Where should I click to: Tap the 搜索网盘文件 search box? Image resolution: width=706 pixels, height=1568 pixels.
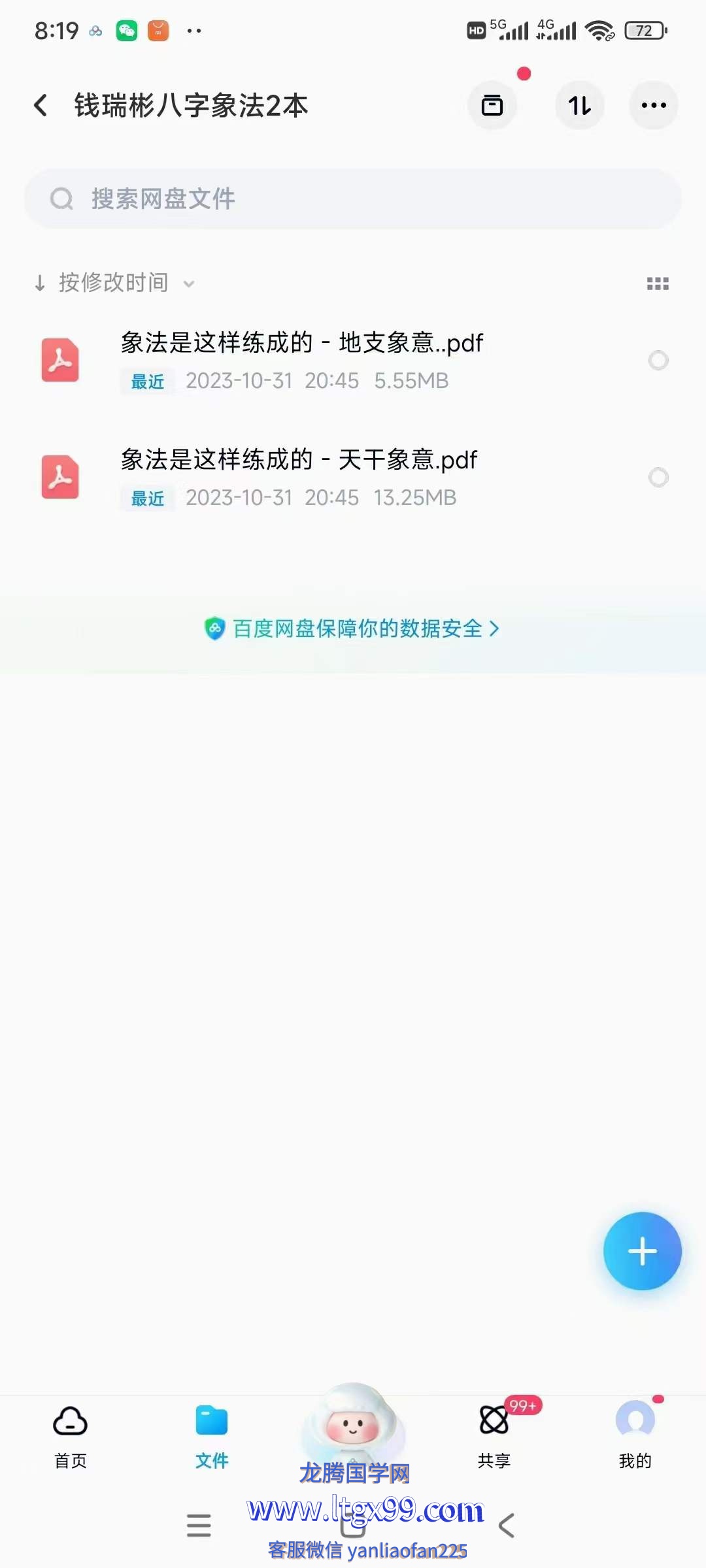pos(353,199)
